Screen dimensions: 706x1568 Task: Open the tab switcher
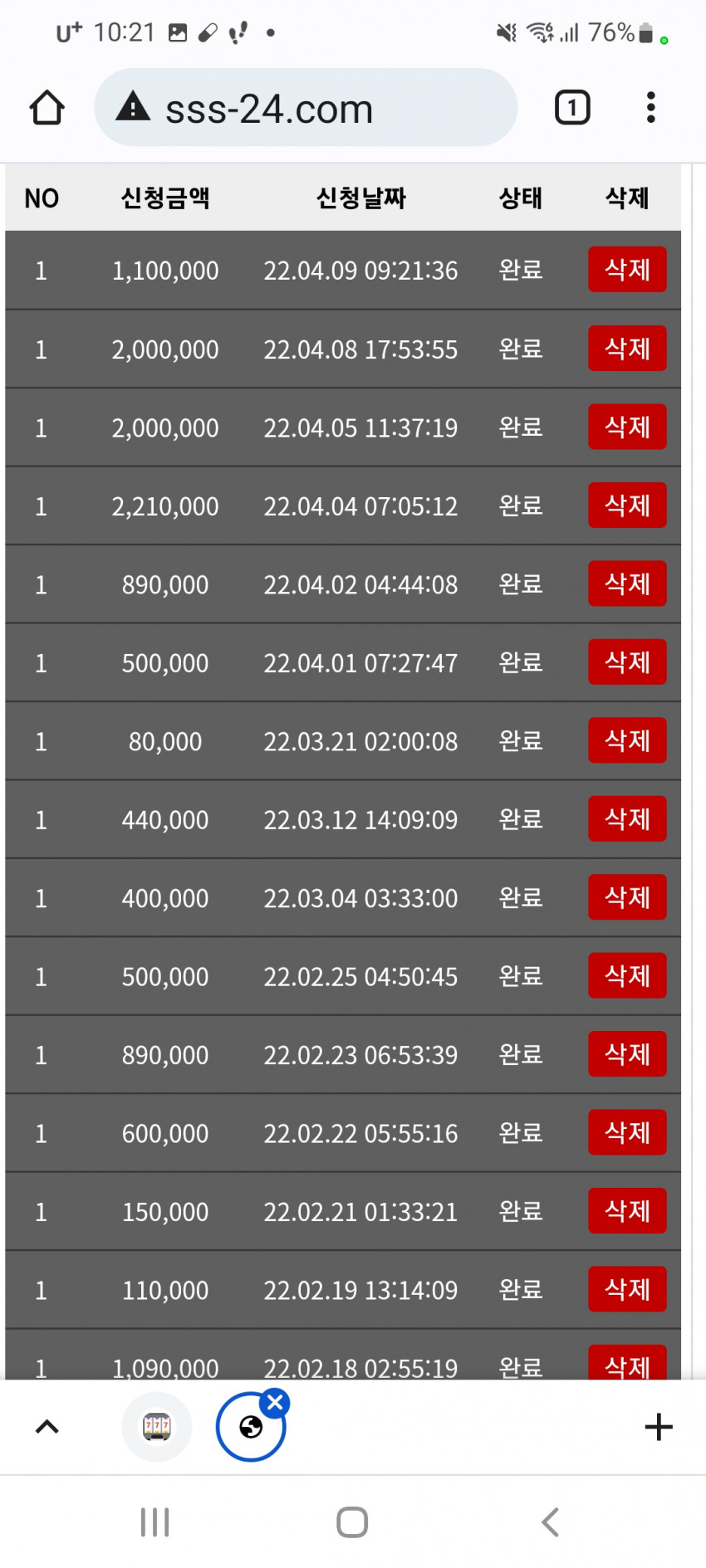pos(572,108)
